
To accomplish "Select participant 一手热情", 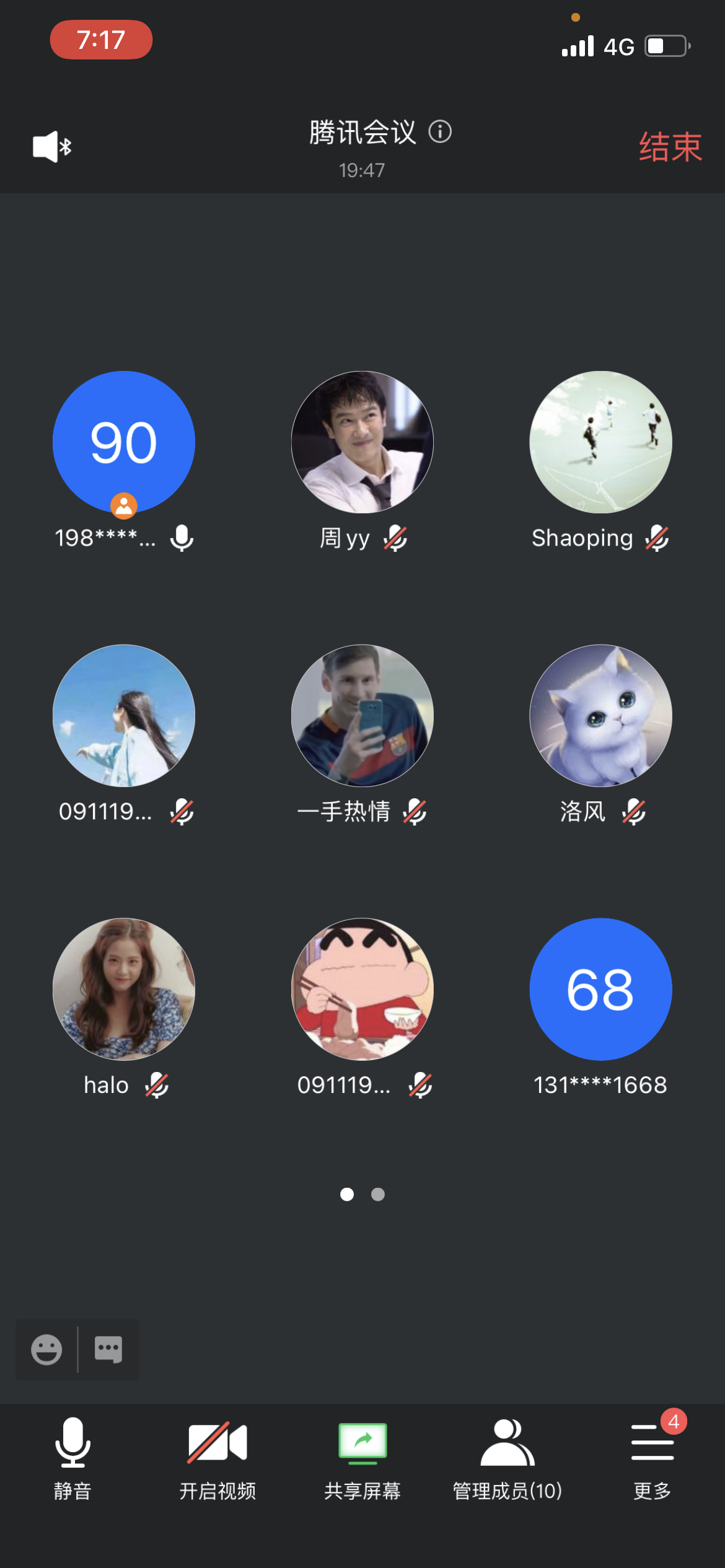I will pos(362,716).
